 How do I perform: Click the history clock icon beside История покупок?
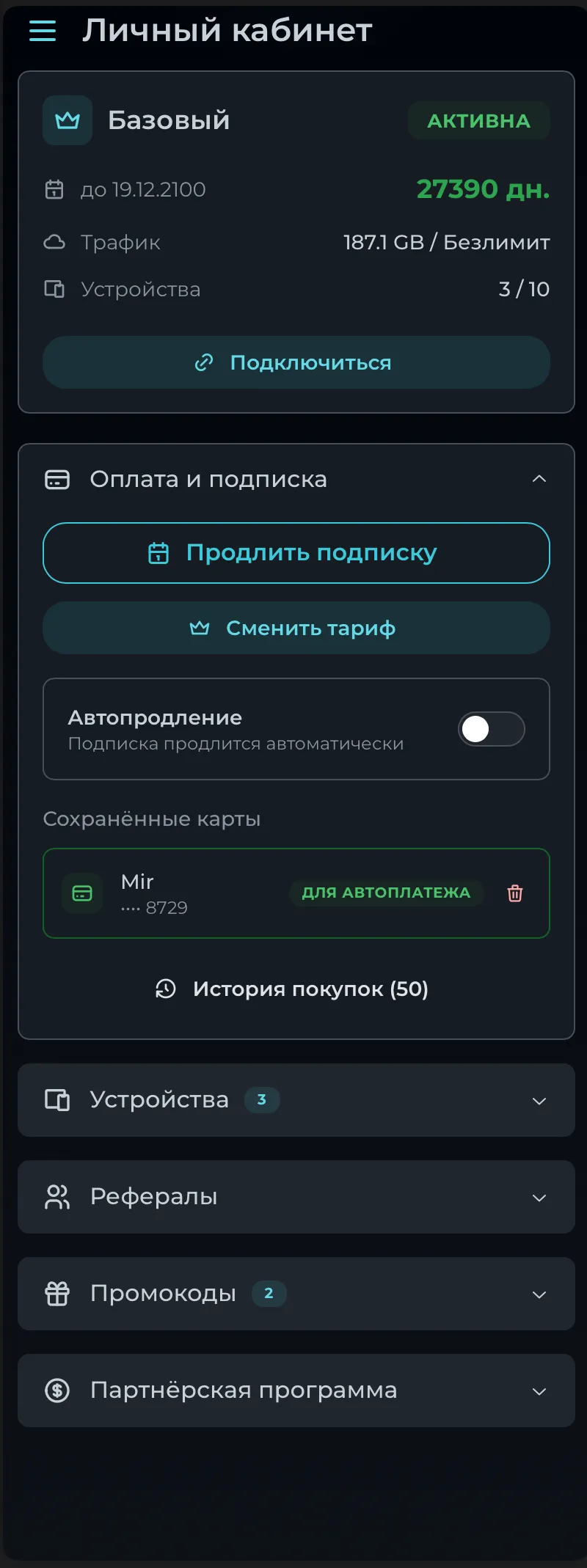[x=167, y=989]
